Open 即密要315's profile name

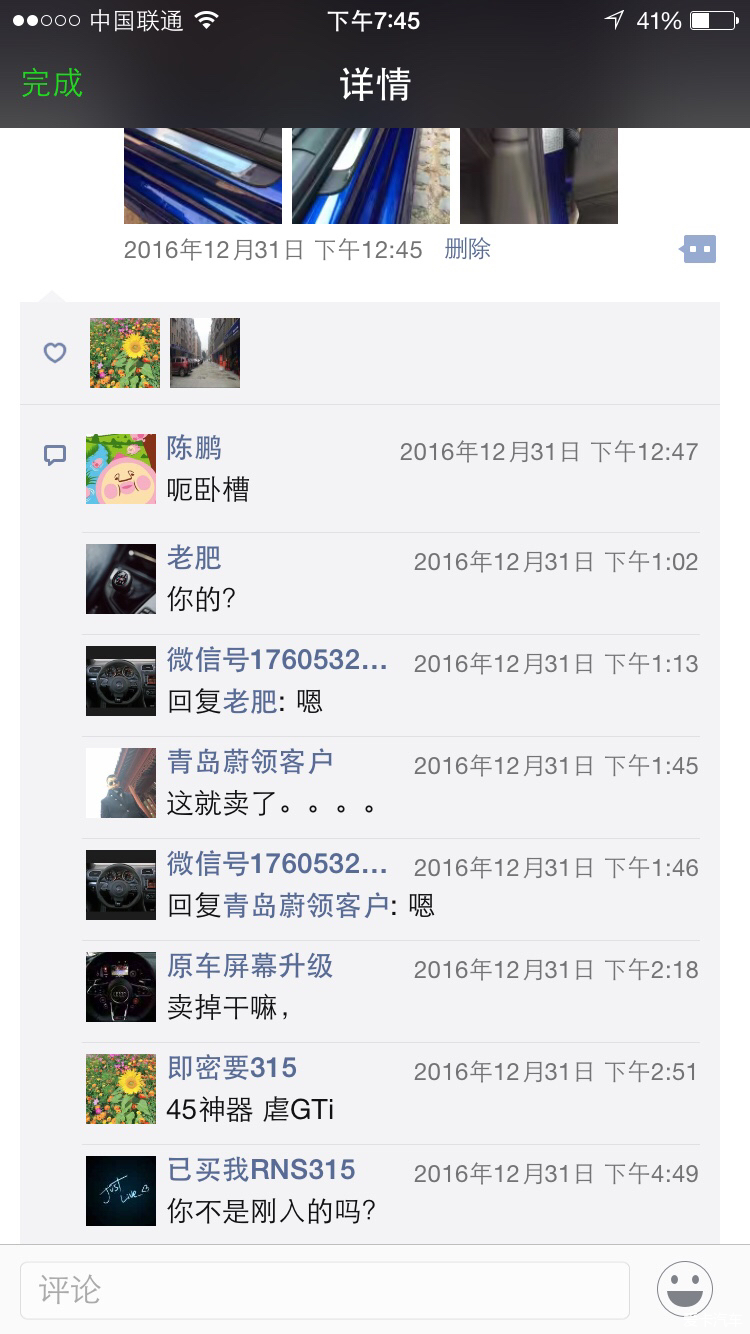click(232, 1068)
